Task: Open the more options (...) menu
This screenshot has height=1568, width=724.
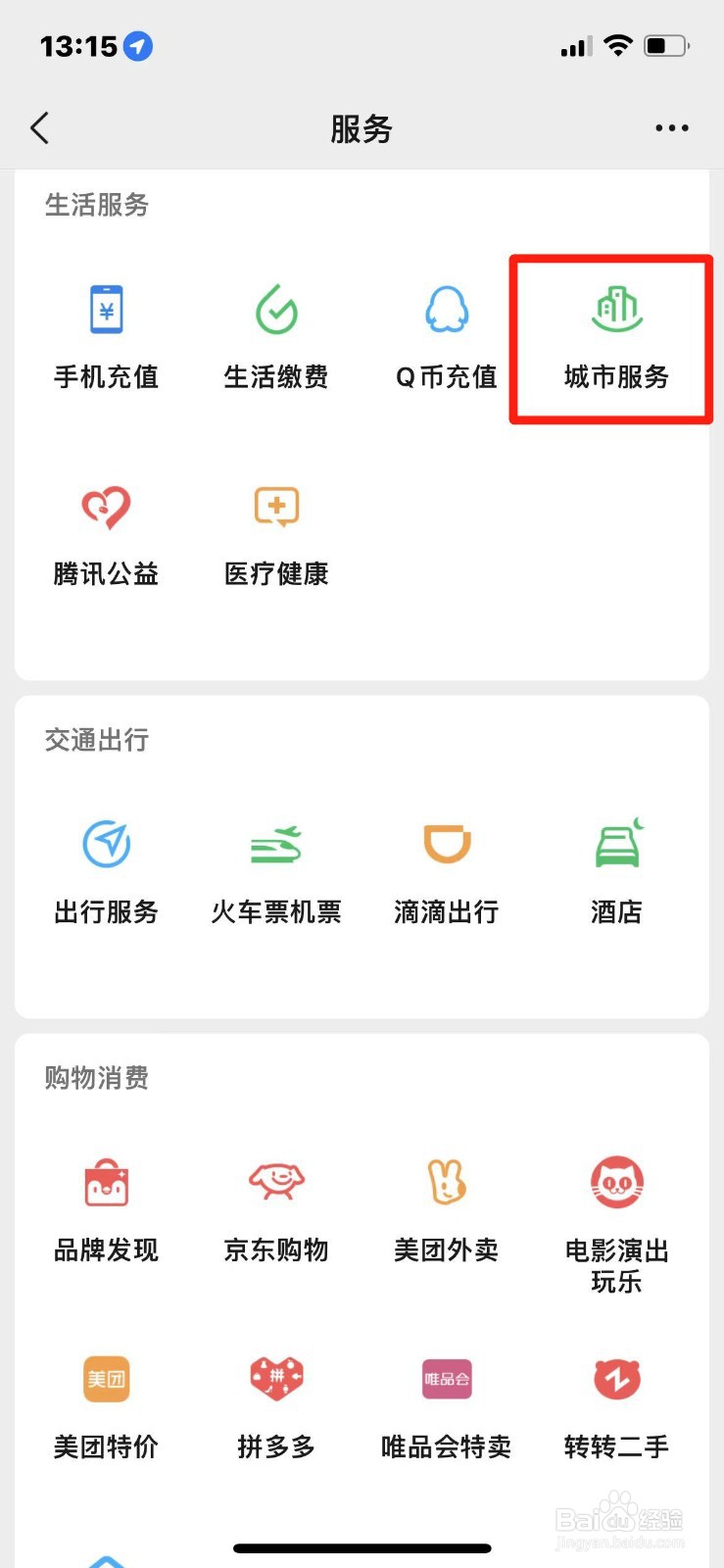Action: [671, 127]
